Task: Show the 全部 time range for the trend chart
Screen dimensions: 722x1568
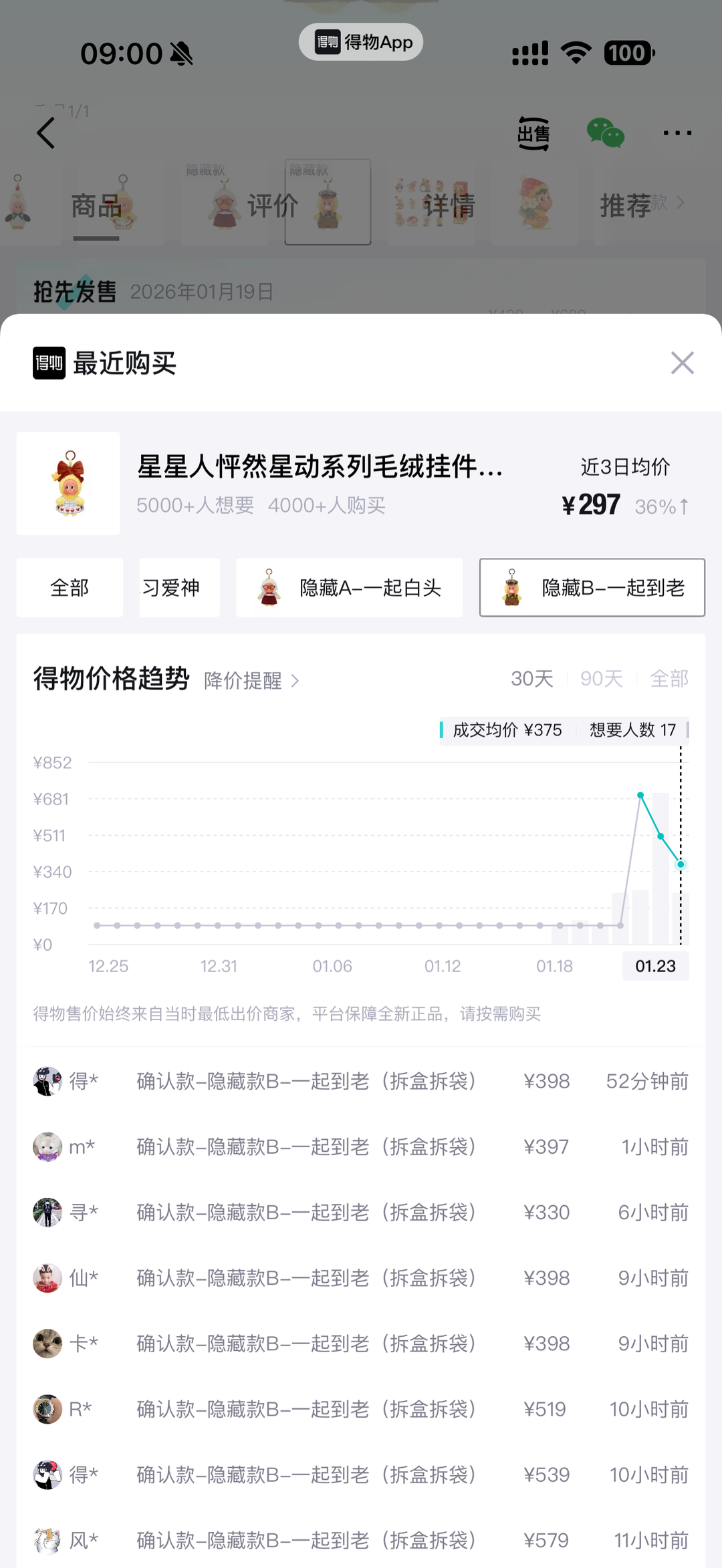Action: [x=669, y=679]
